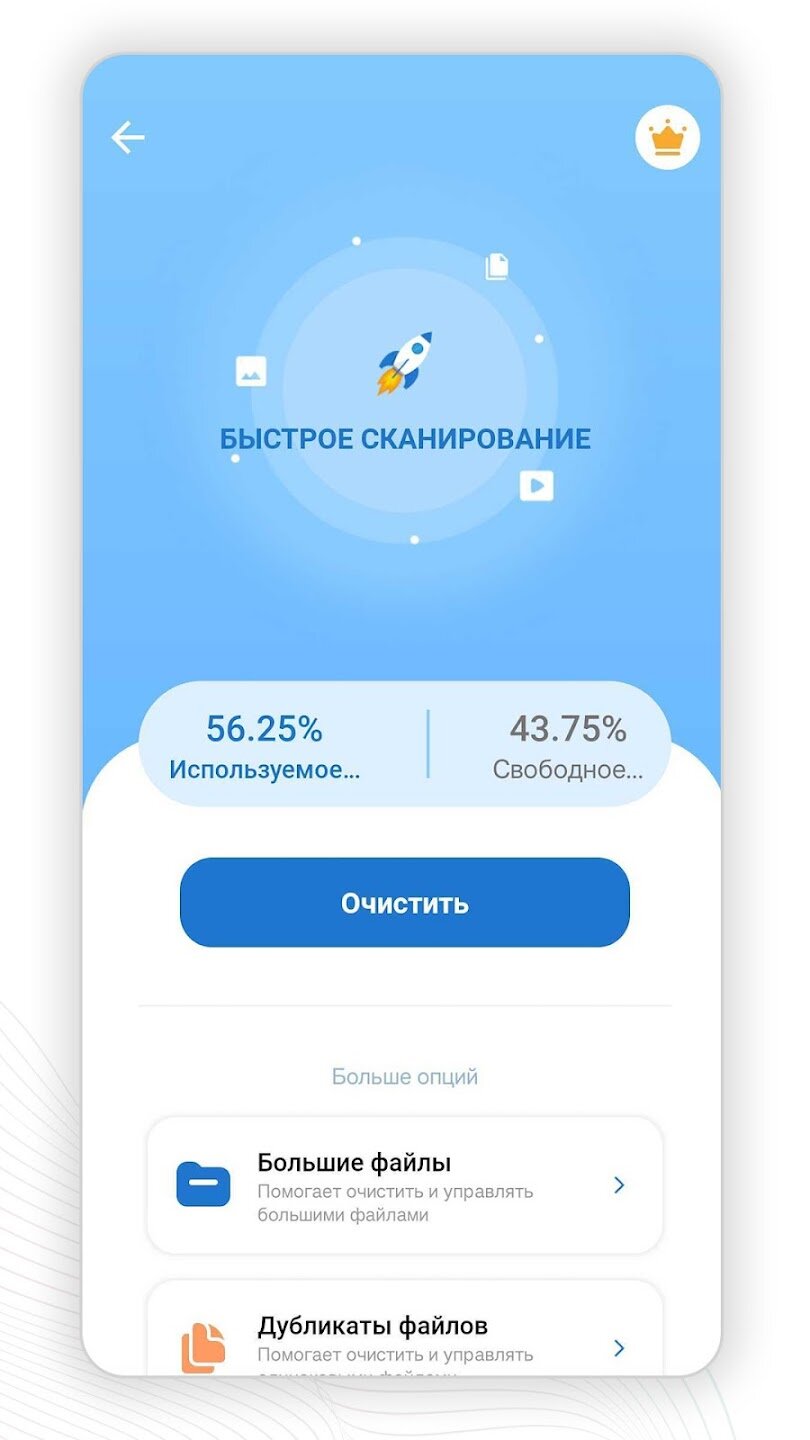Go back using the arrow icon
This screenshot has width=810, height=1440.
tap(128, 138)
